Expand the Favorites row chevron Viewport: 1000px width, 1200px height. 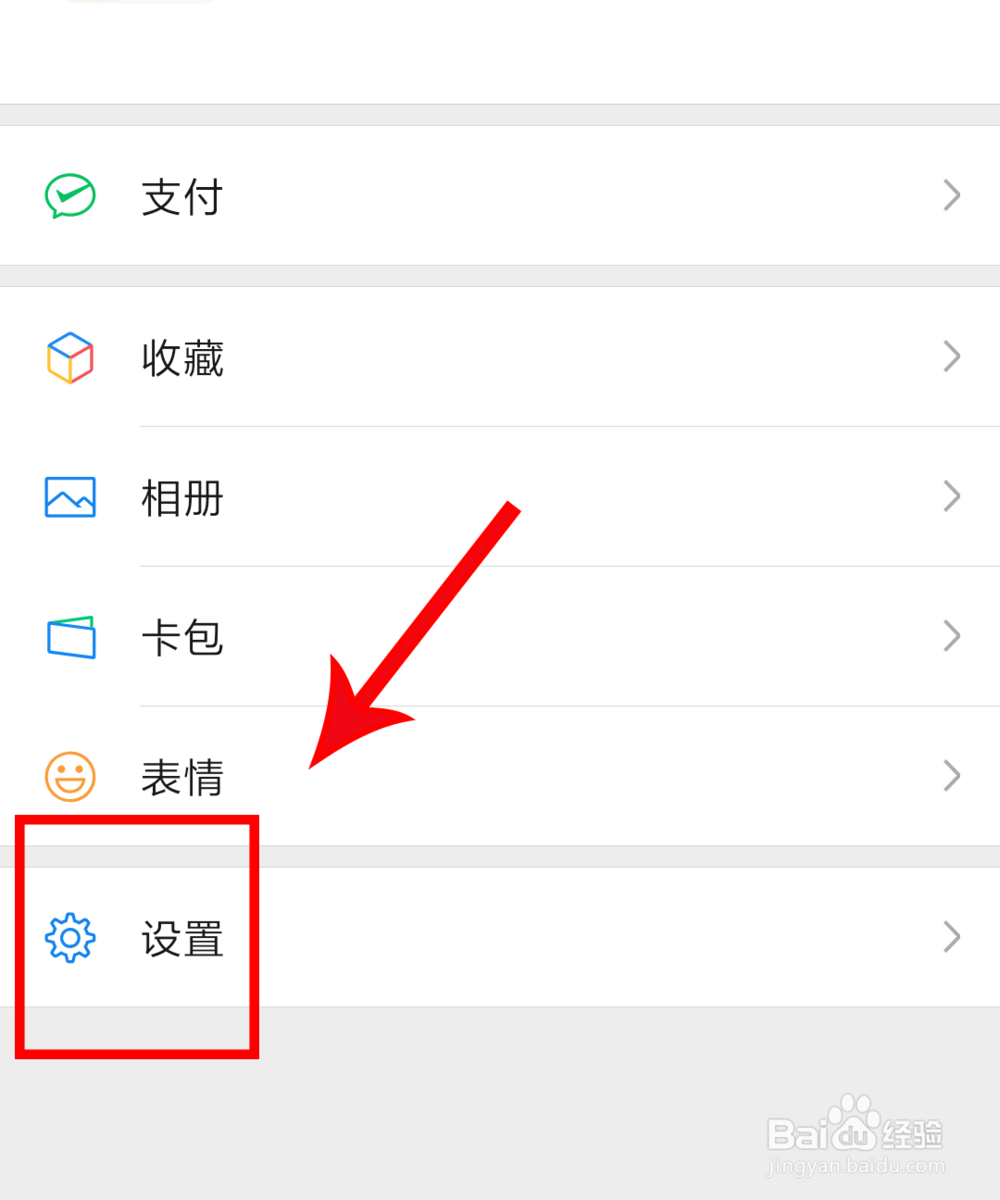tap(951, 356)
